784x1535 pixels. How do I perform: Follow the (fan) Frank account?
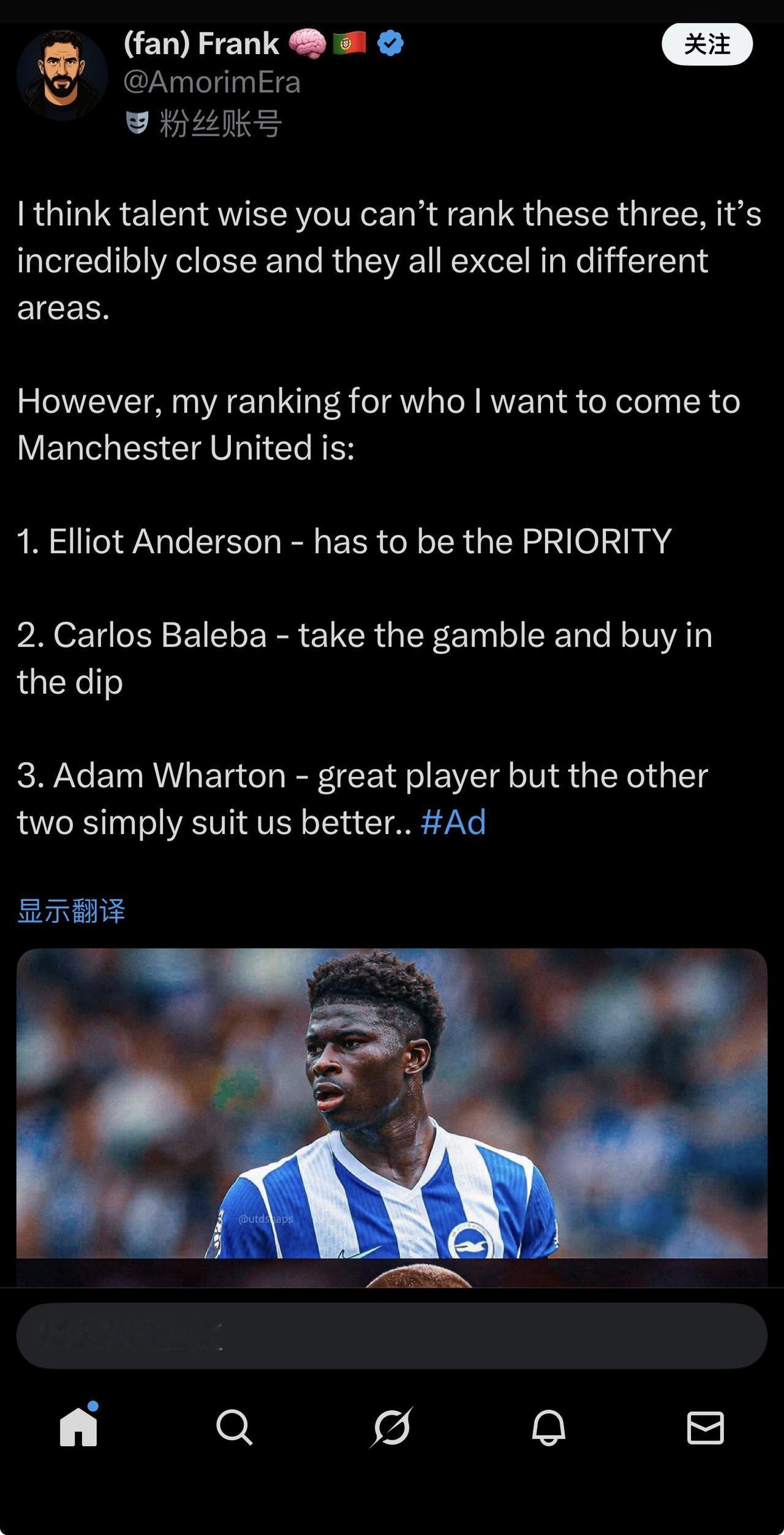(707, 44)
